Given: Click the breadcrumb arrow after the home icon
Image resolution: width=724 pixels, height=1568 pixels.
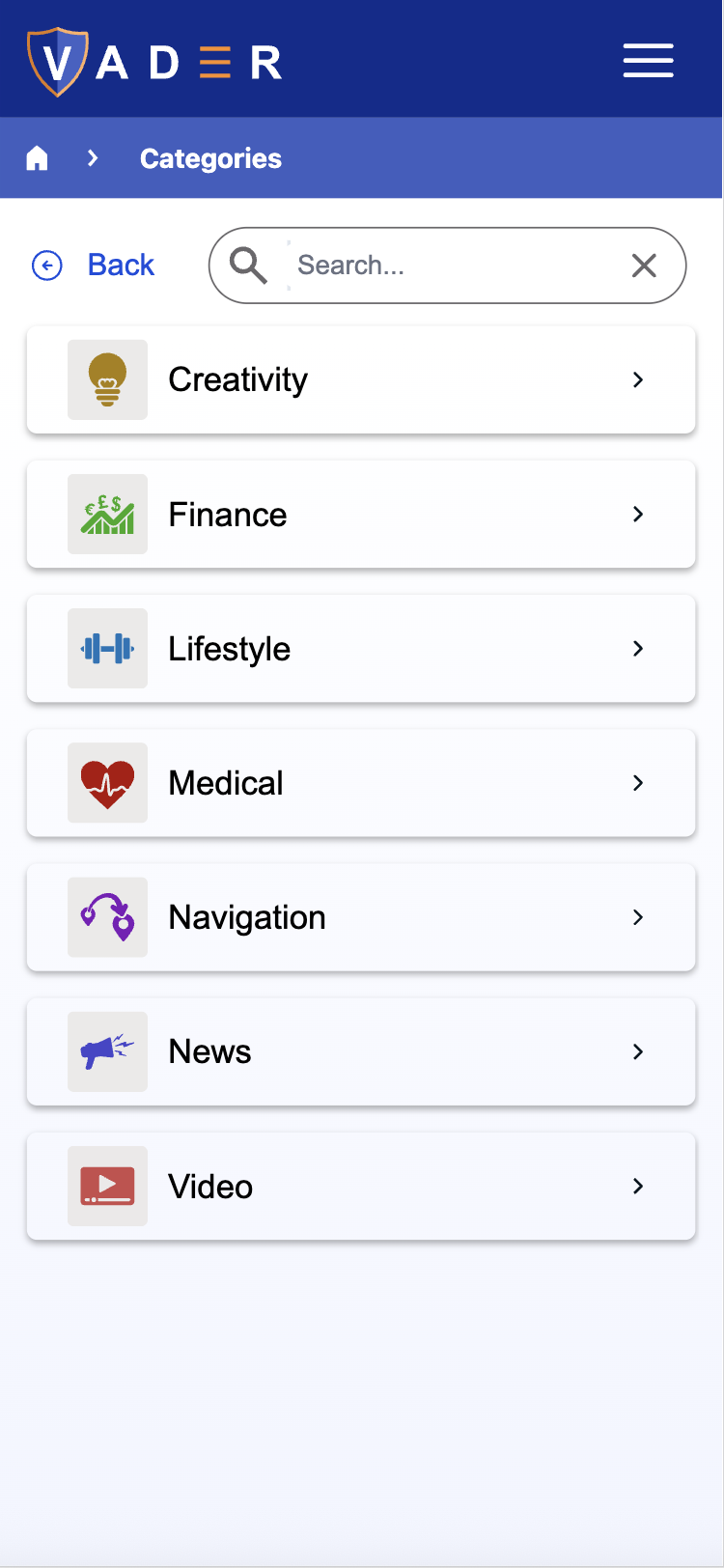Looking at the screenshot, I should coord(92,157).
